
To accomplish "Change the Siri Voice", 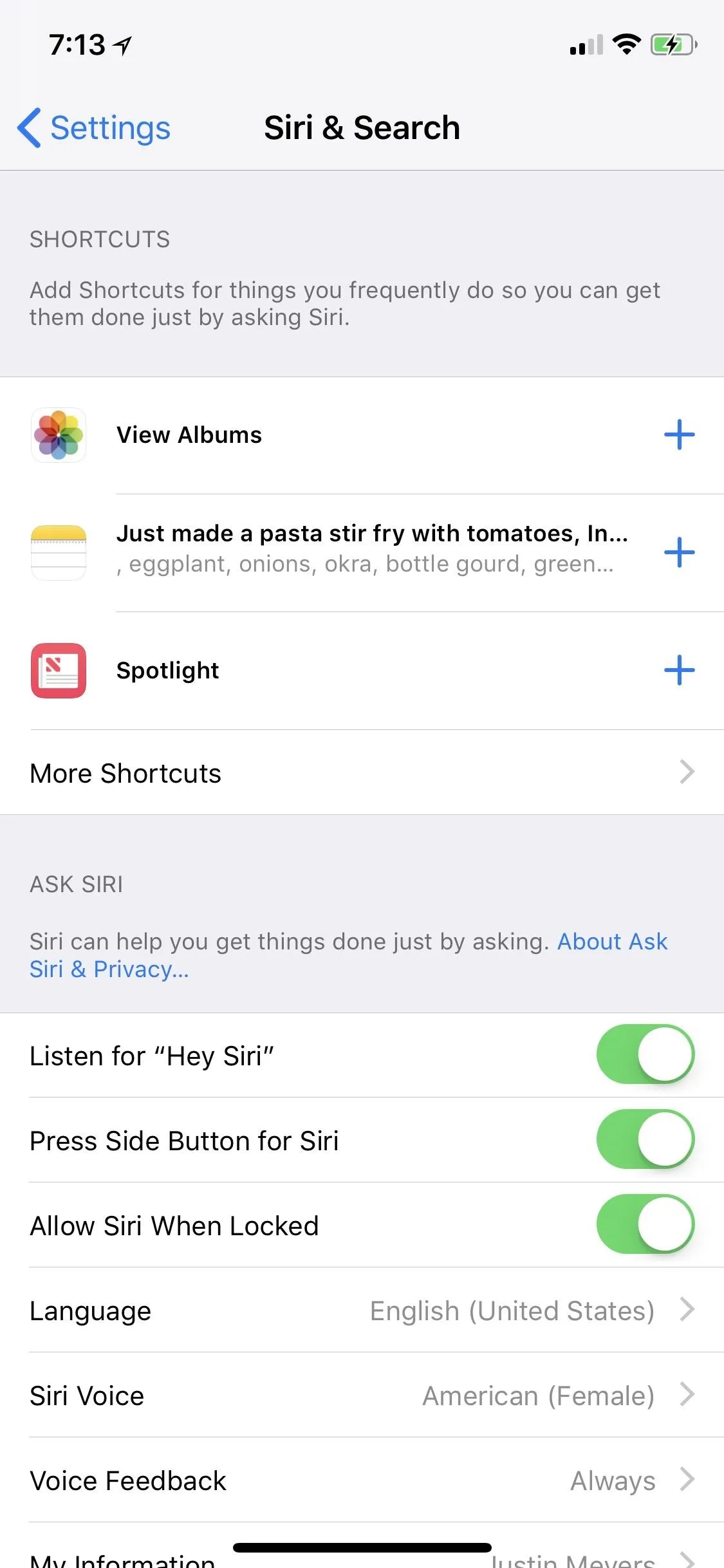I will (362, 1395).
